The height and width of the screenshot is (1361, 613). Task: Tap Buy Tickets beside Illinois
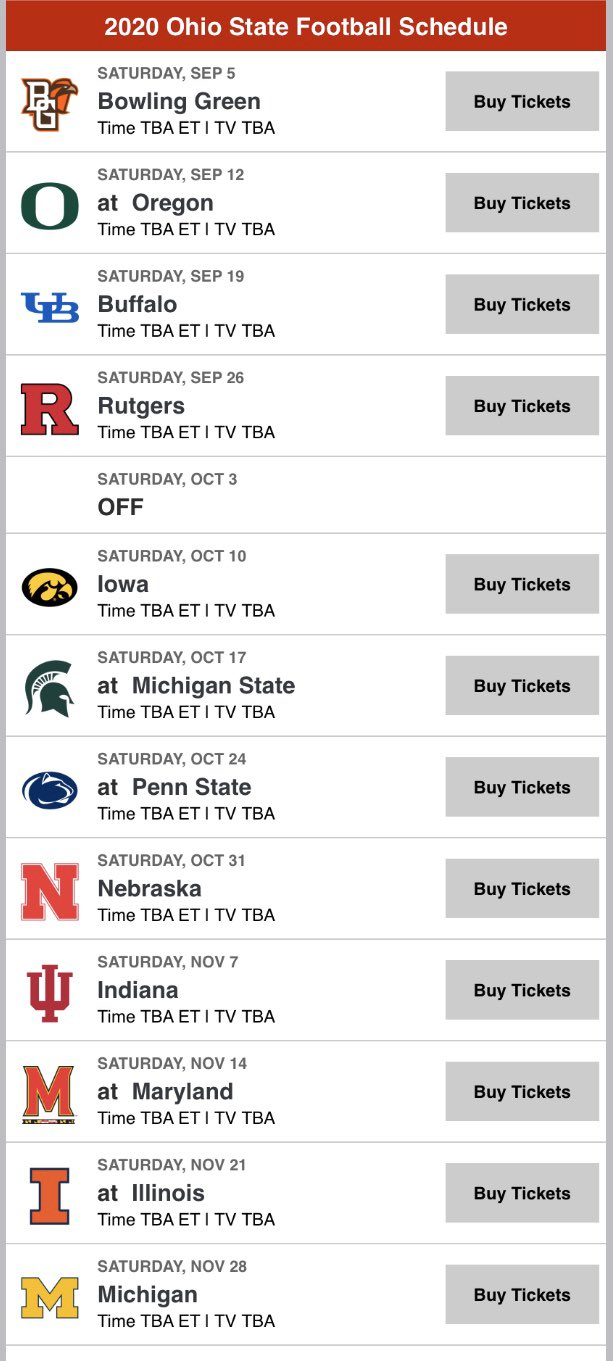tap(522, 1193)
